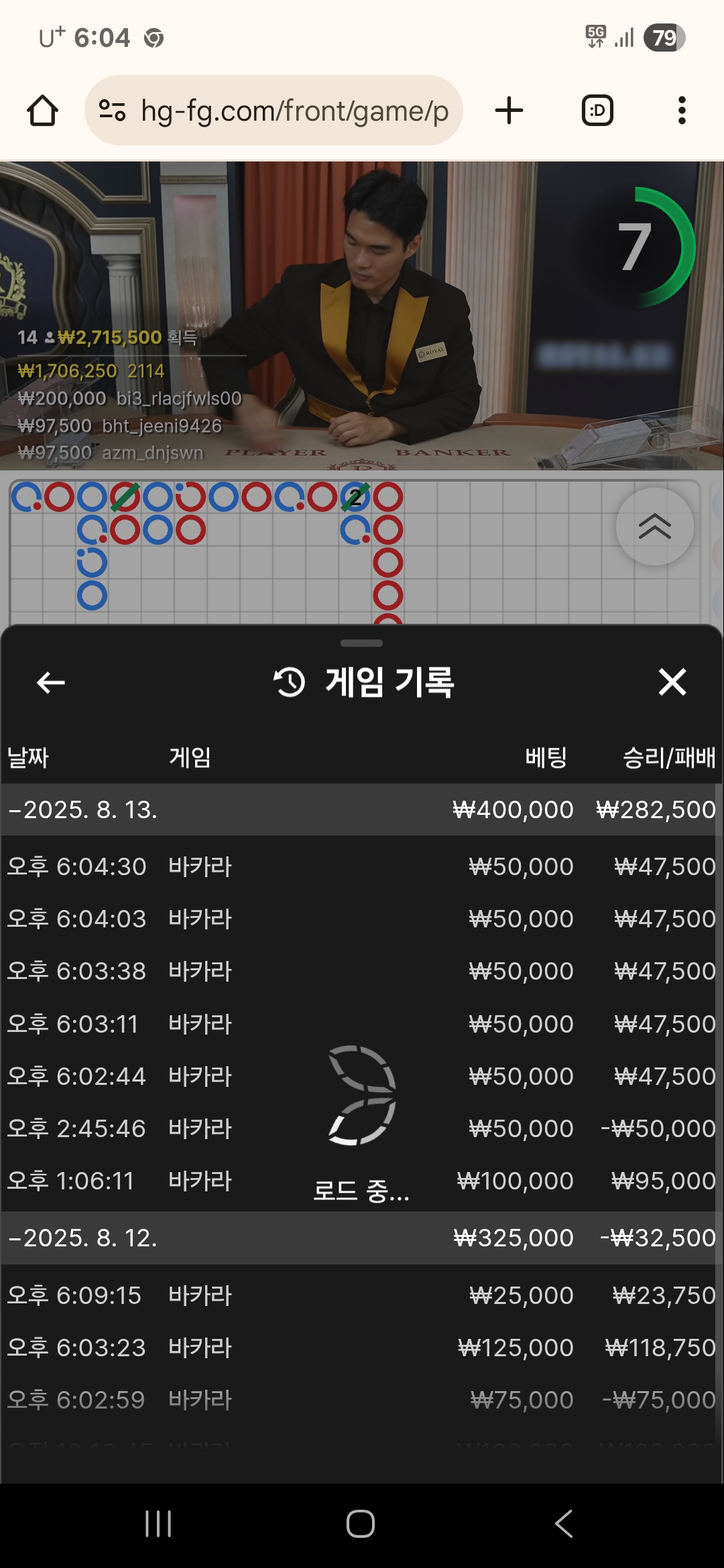Close the game history panel
This screenshot has height=1568, width=724.
[x=672, y=682]
